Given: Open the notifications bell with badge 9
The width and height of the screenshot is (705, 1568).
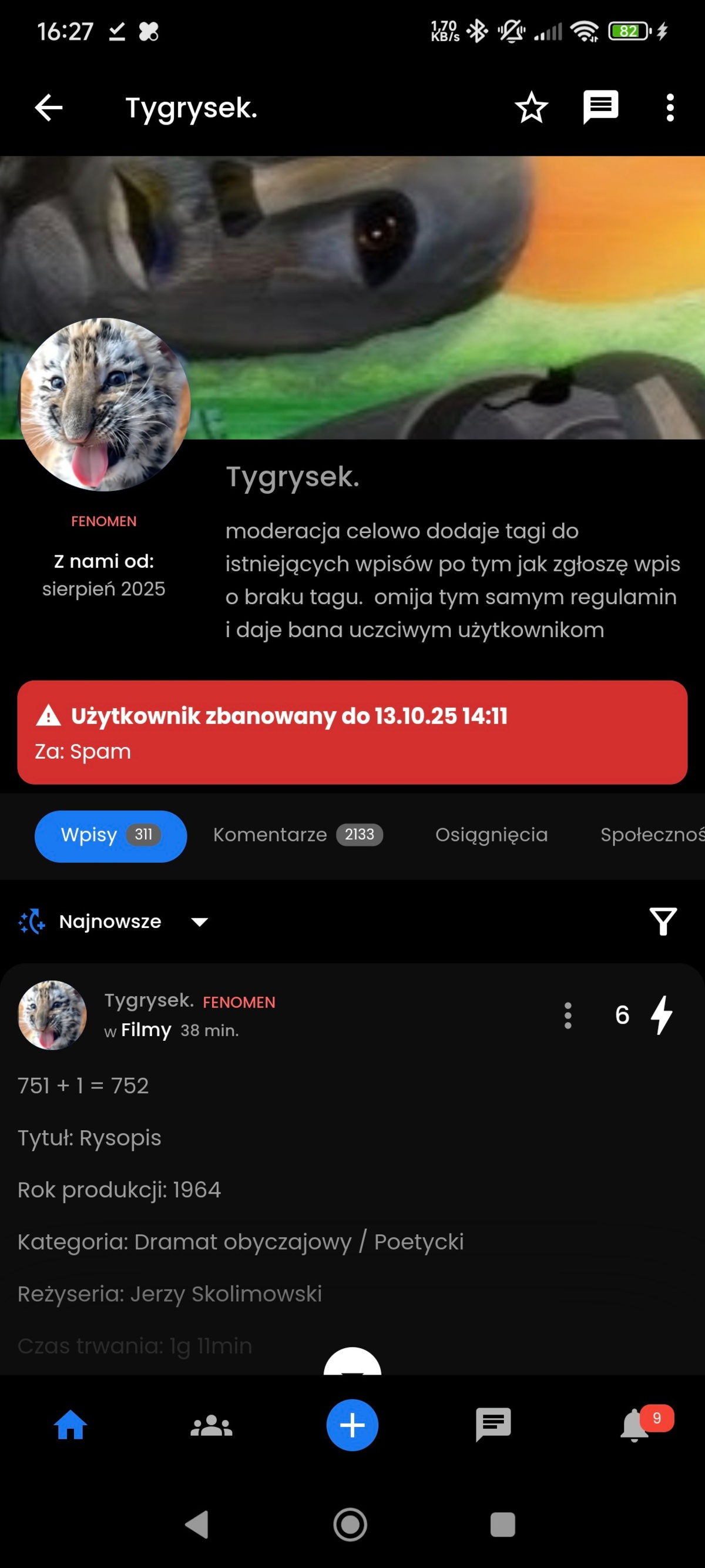Looking at the screenshot, I should tap(634, 1425).
